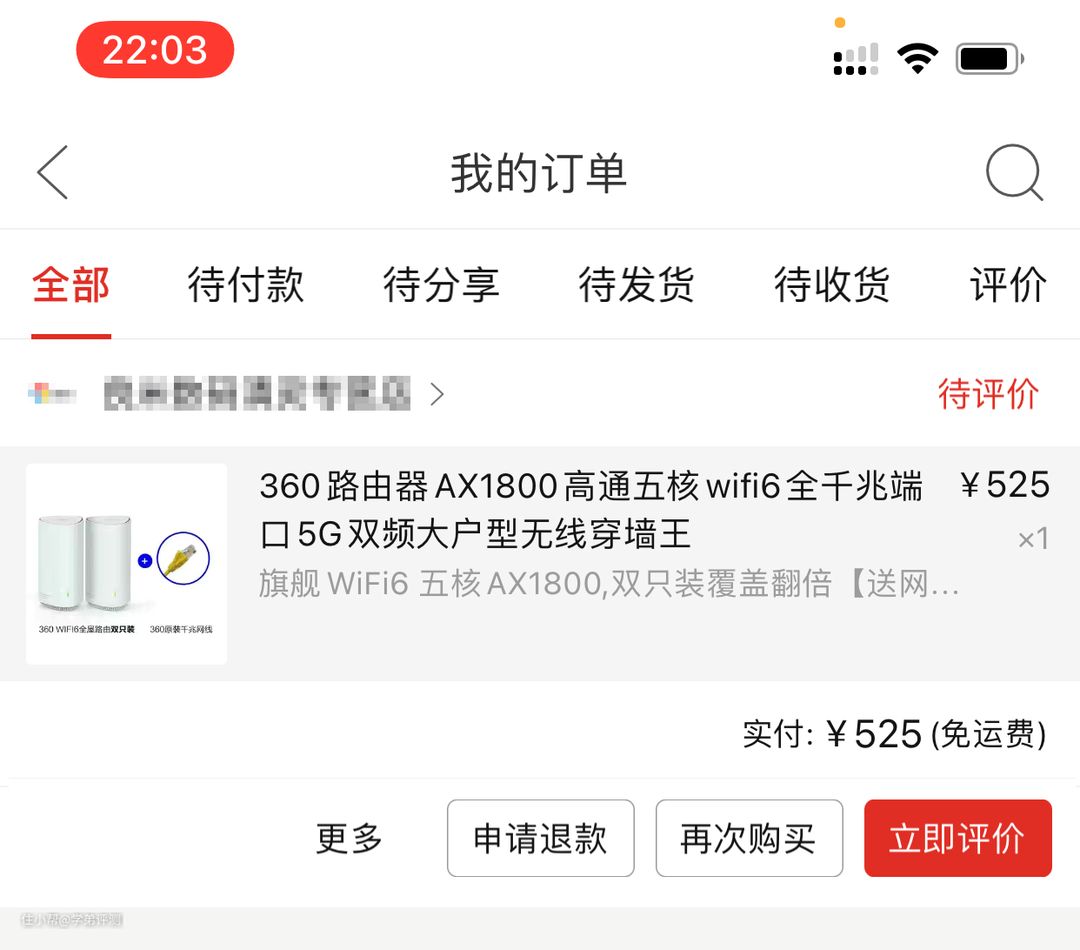
Task: Switch to the 全部 tab
Action: coord(70,286)
